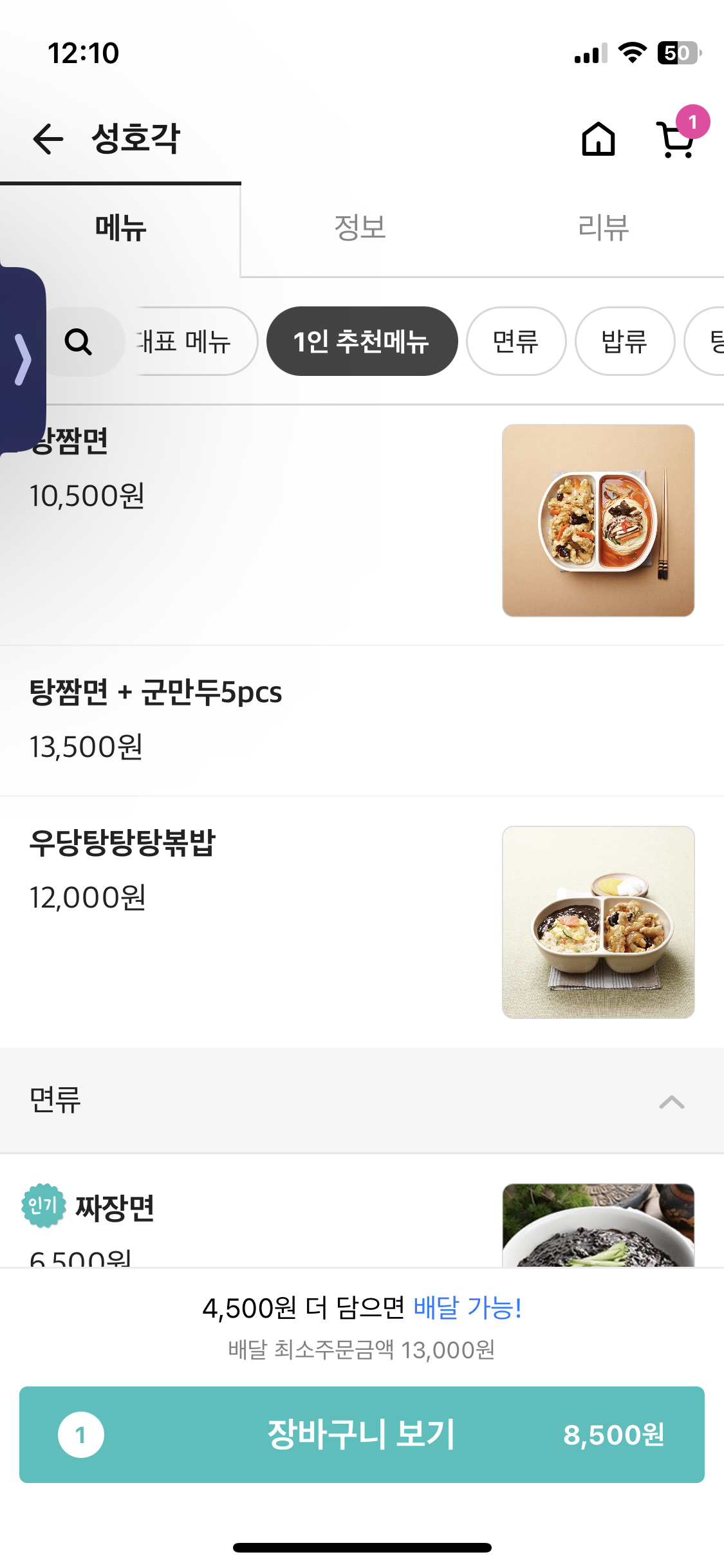This screenshot has height=1568, width=724.
Task: Tap 장바구니 보기 button
Action: pyautogui.click(x=362, y=1434)
